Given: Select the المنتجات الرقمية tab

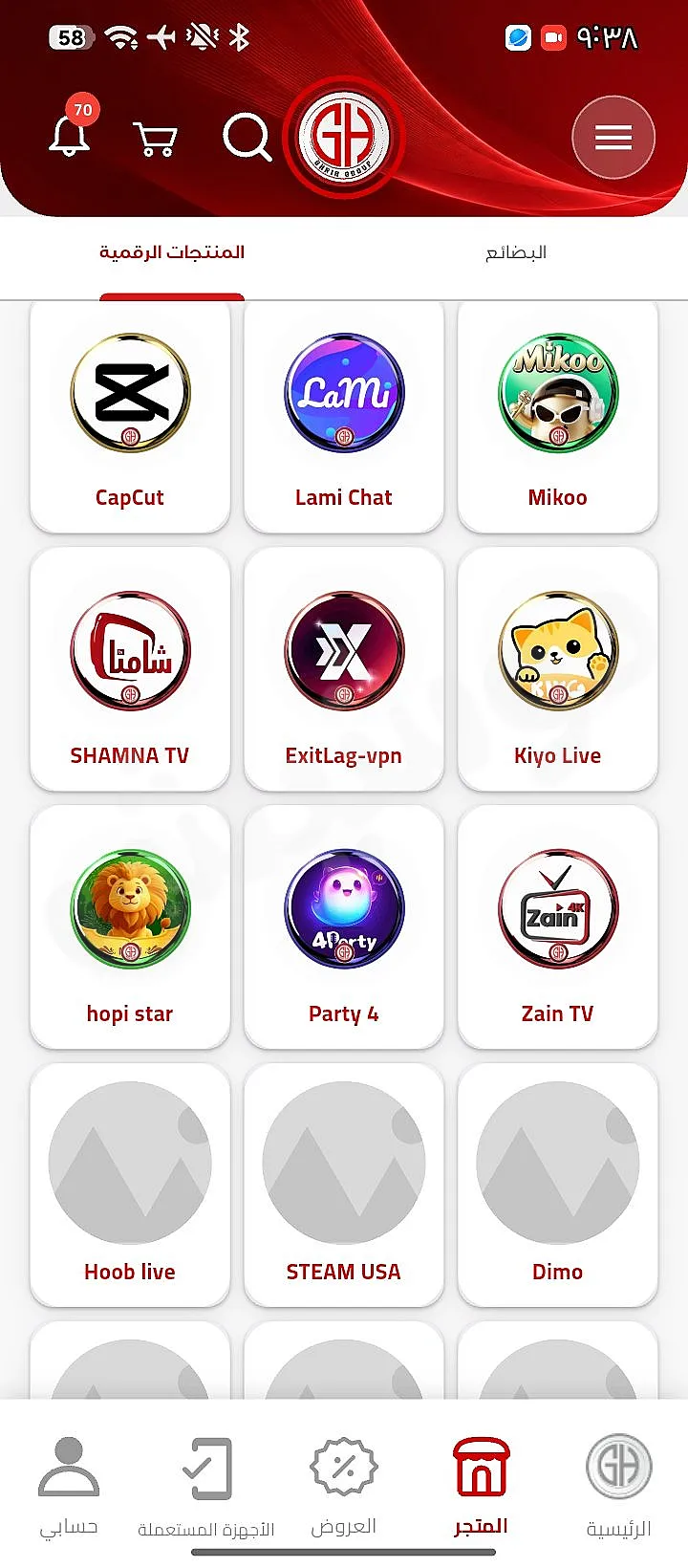Looking at the screenshot, I should click(172, 252).
